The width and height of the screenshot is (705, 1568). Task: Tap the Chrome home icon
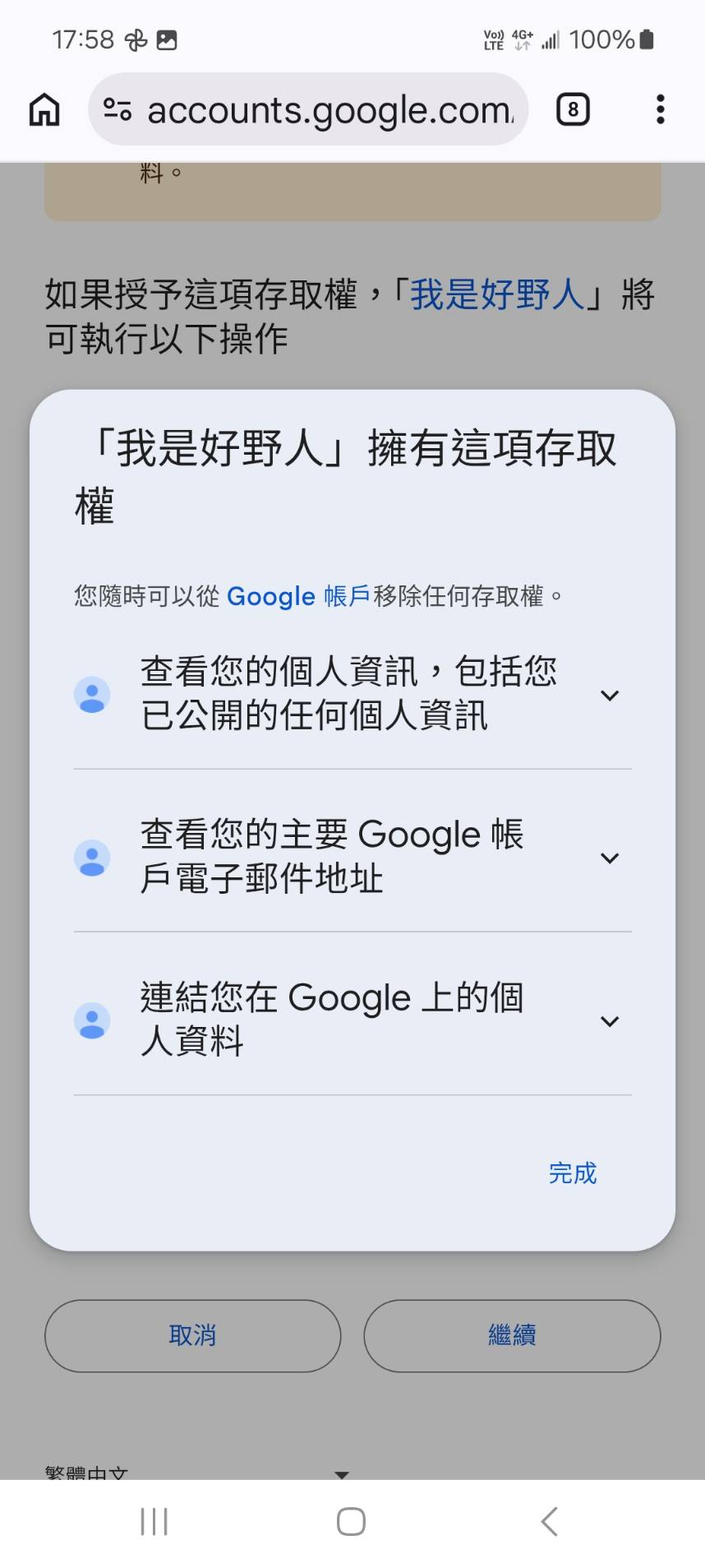pyautogui.click(x=44, y=109)
